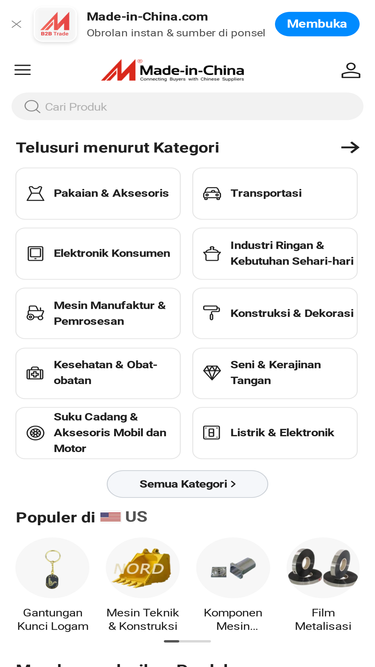Open Pakaian & Aksesoris category
375x667 pixels.
click(98, 194)
